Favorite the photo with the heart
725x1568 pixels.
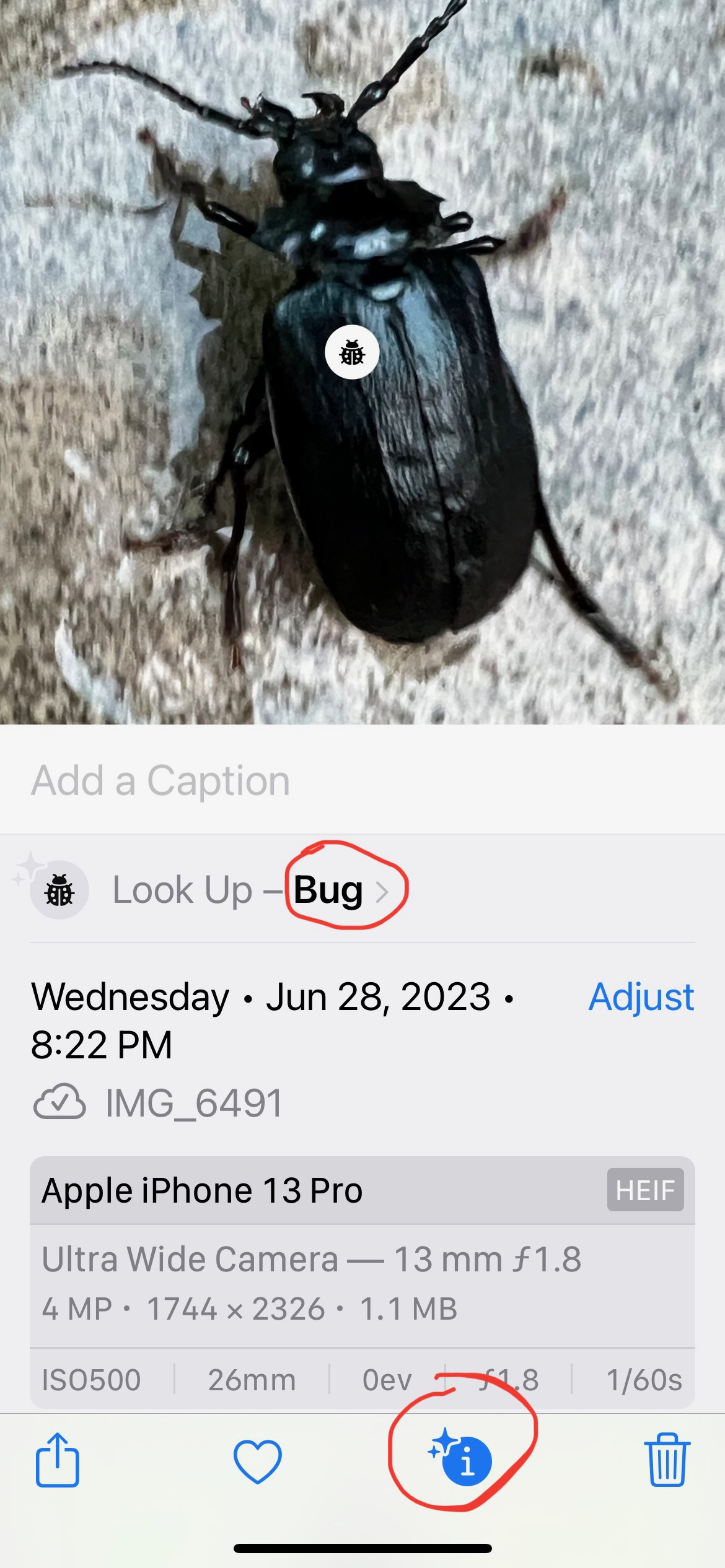(x=258, y=1461)
